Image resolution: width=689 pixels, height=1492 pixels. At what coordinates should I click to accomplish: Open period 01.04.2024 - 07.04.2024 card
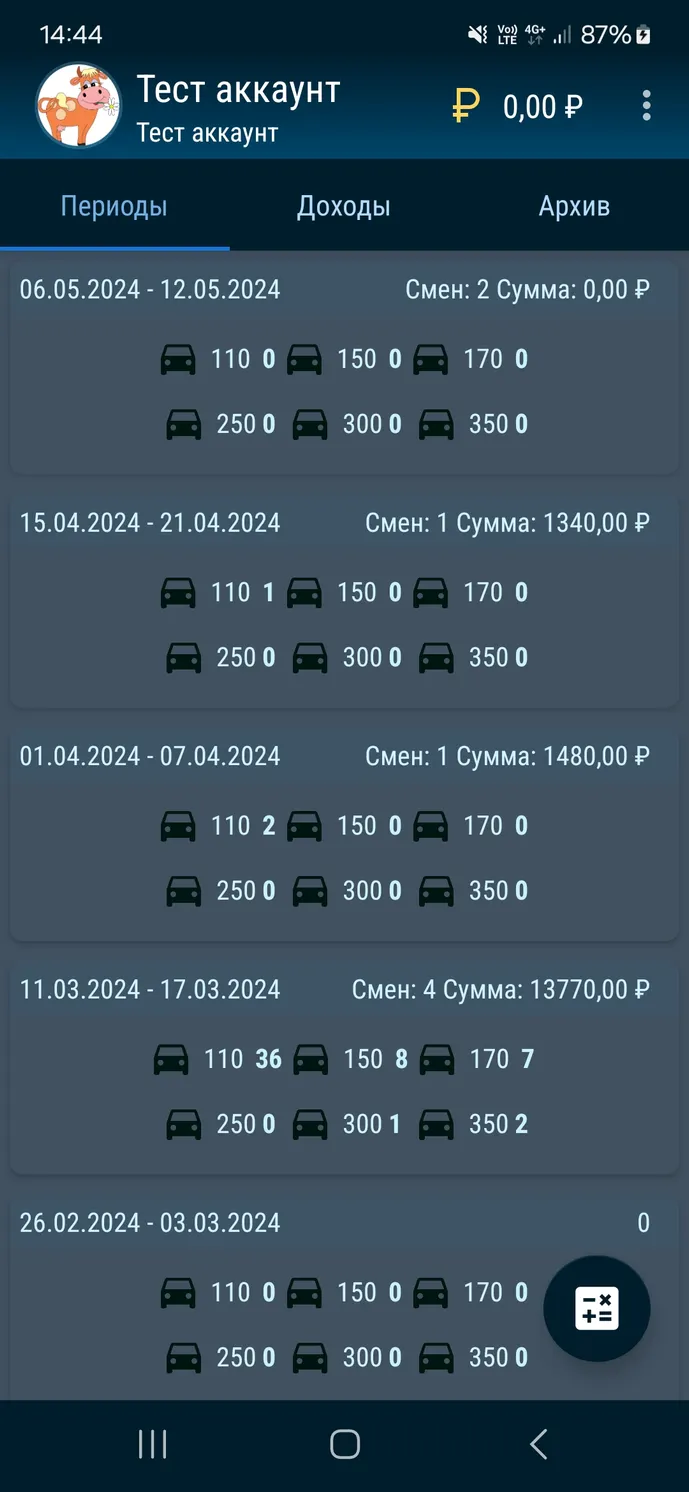tap(344, 833)
